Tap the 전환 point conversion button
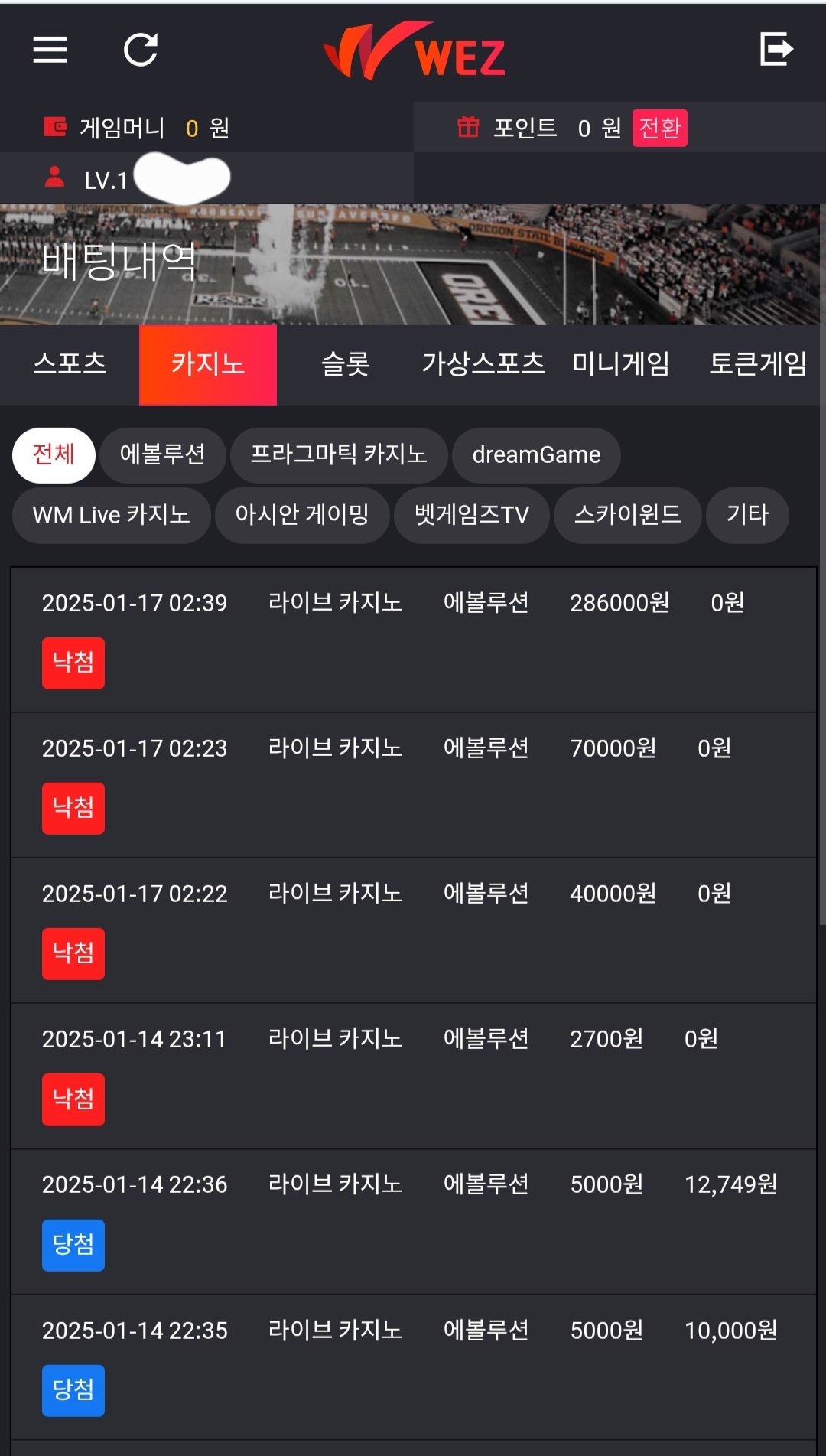This screenshot has width=826, height=1456. [x=659, y=128]
